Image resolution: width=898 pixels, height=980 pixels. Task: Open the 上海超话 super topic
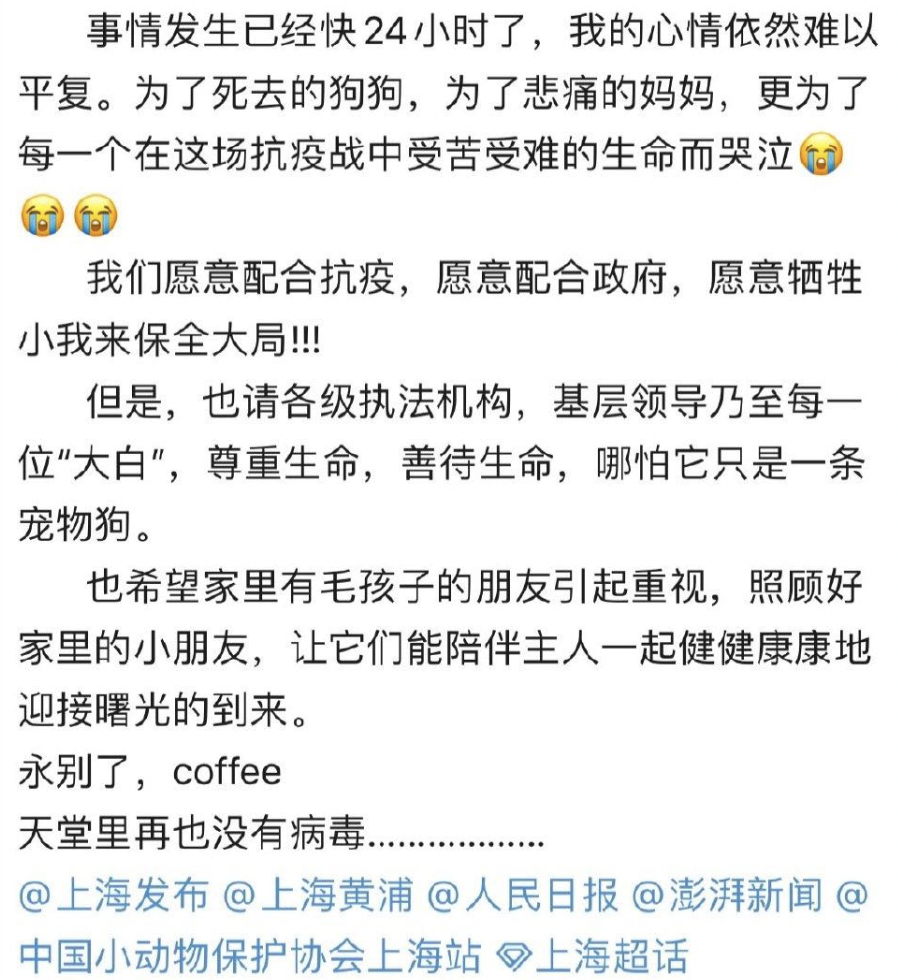[x=592, y=951]
